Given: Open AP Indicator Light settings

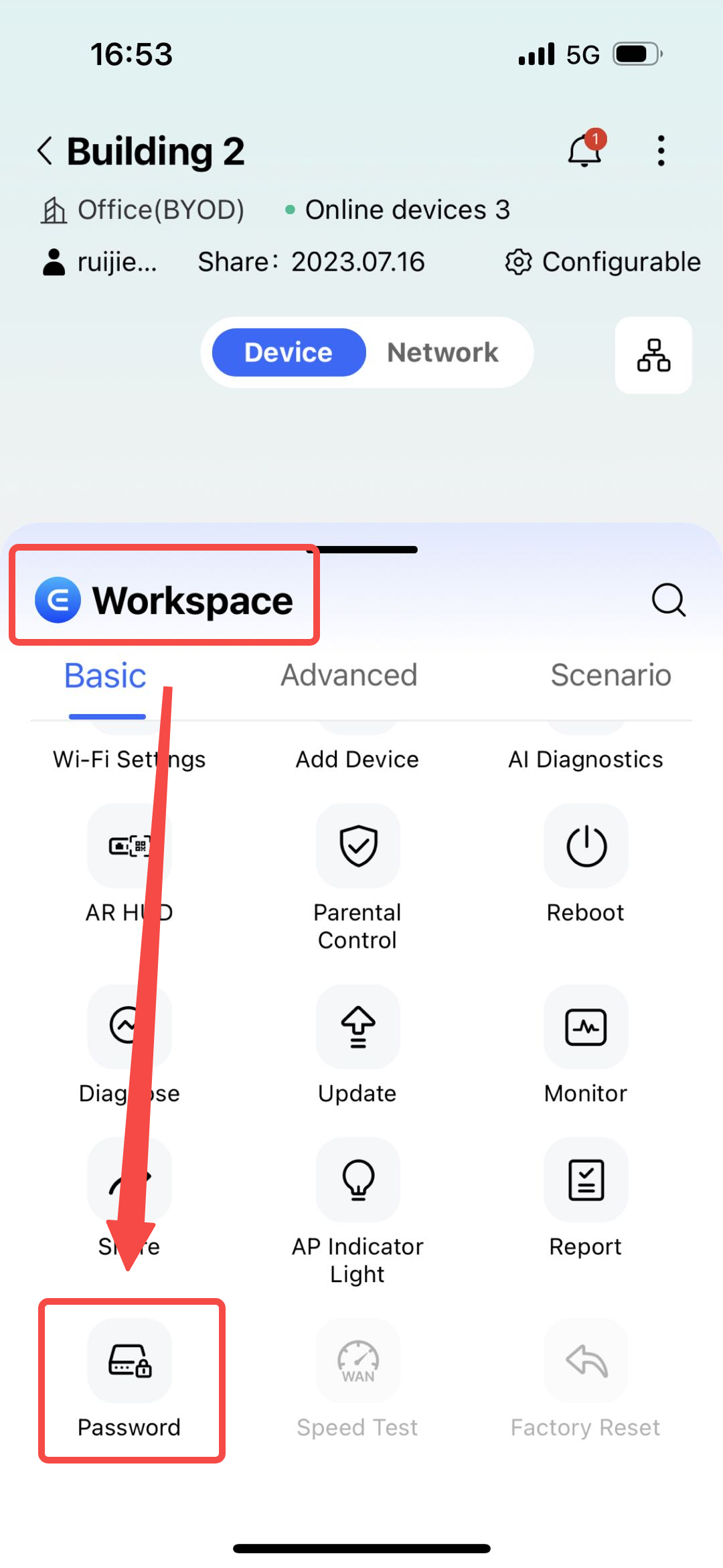Looking at the screenshot, I should 357,1181.
